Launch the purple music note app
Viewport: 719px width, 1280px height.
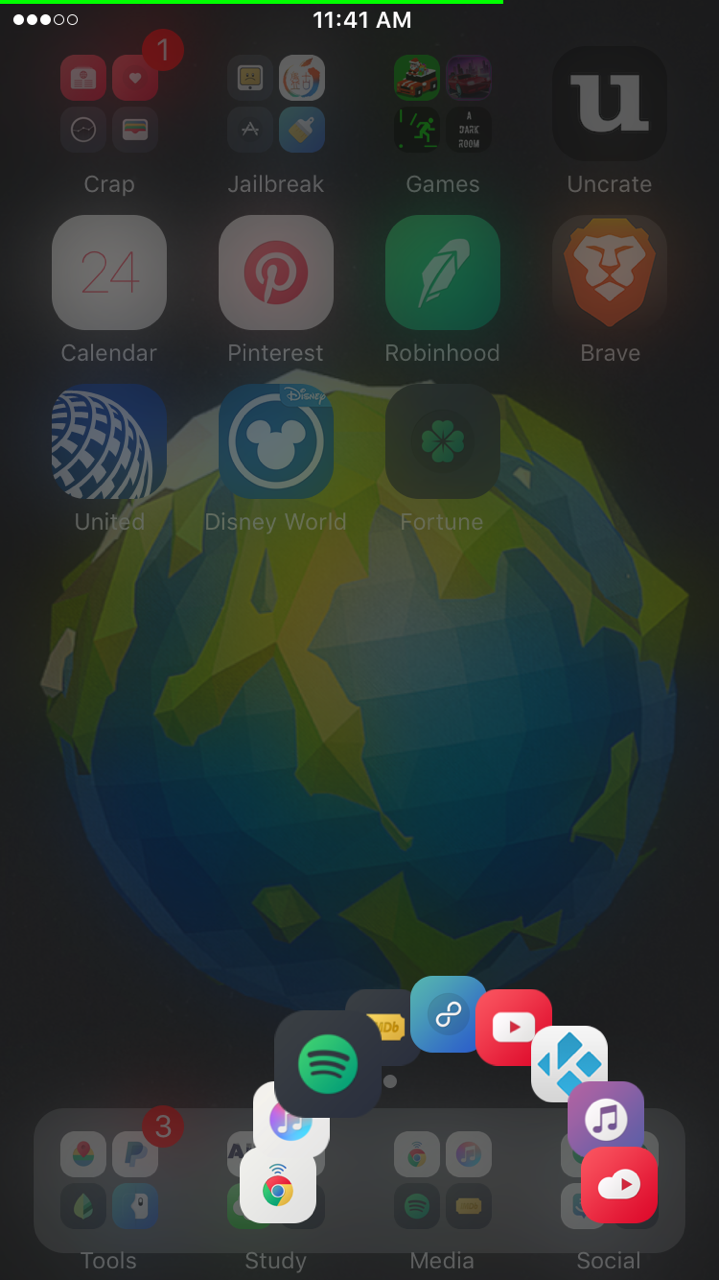(605, 1120)
